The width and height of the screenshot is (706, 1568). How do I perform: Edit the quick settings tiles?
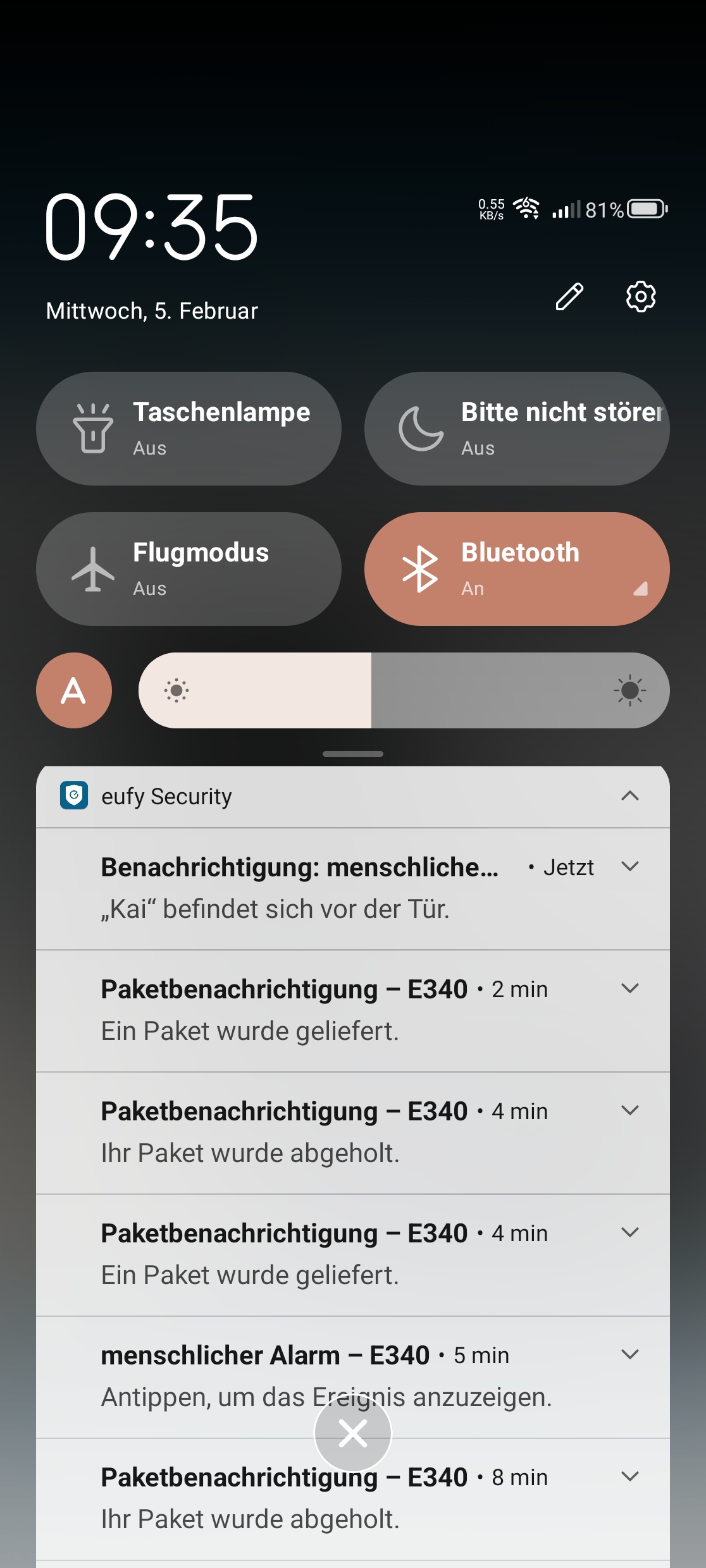tap(569, 297)
